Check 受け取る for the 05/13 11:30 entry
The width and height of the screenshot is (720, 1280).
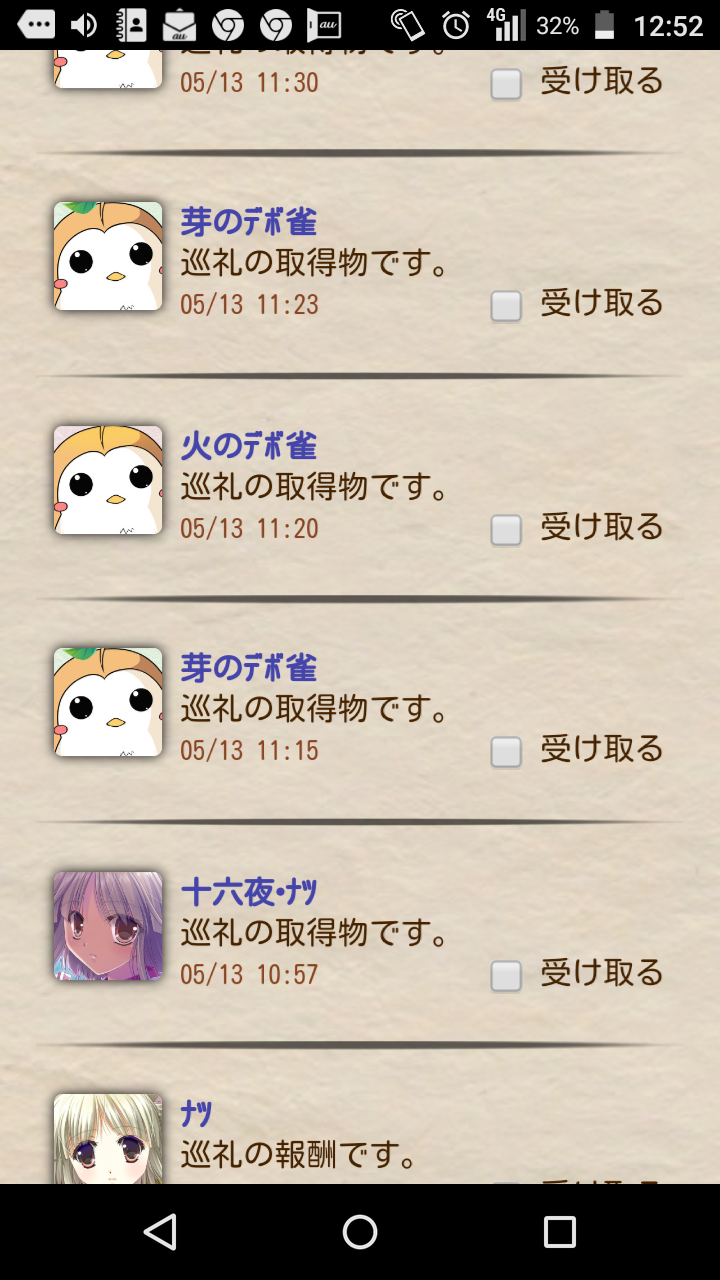click(506, 85)
